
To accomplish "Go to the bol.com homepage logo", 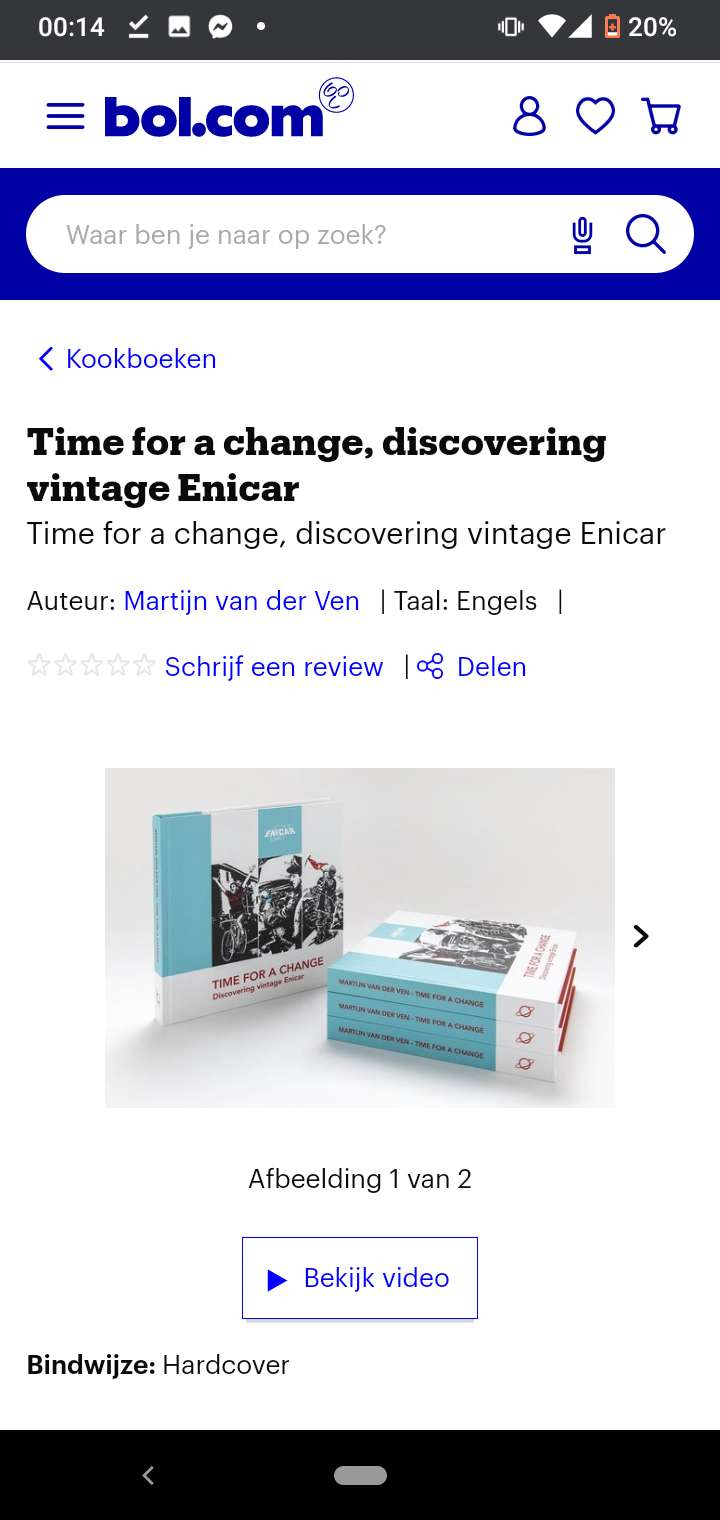I will click(x=229, y=110).
